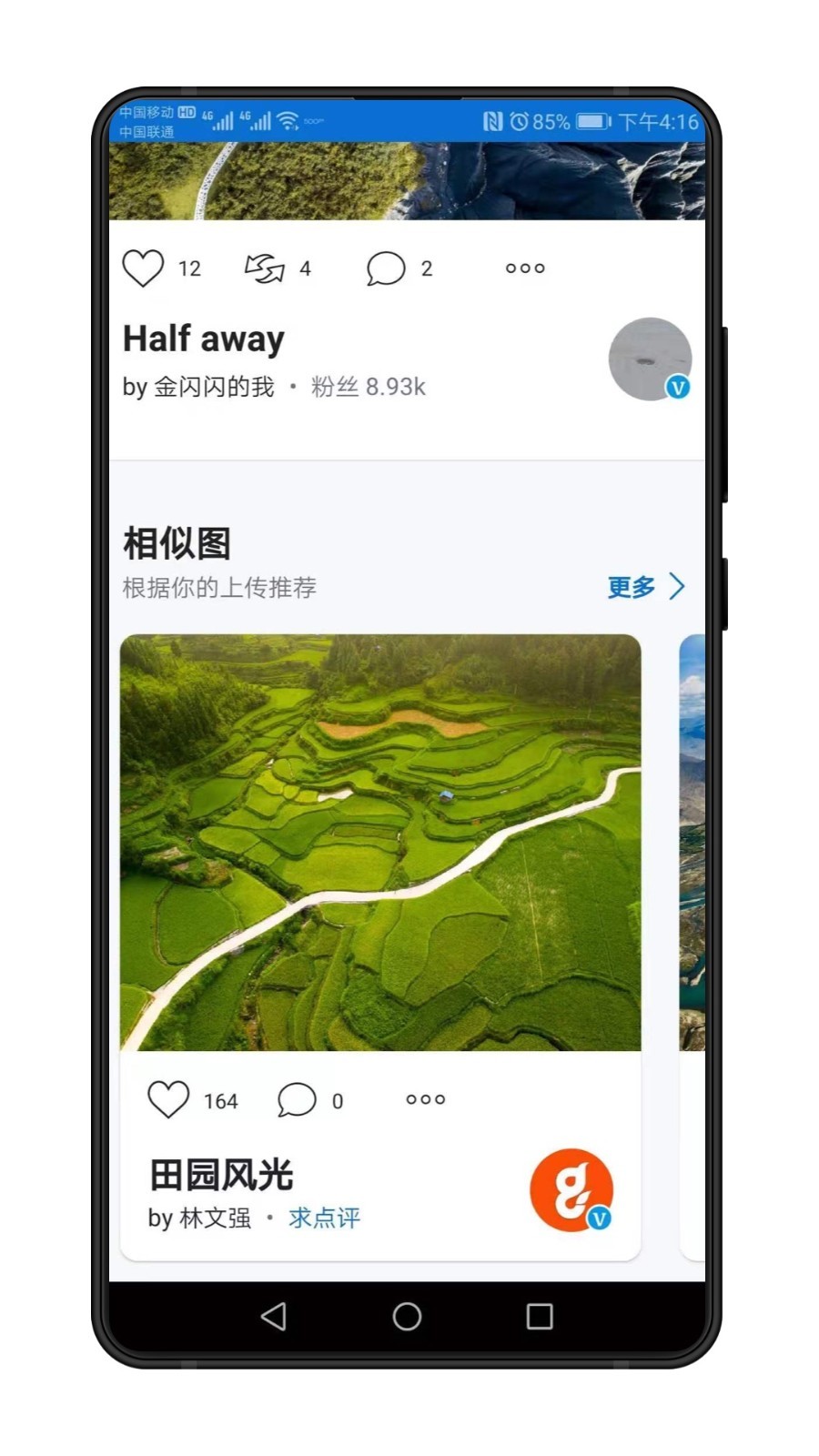Open more options for 田园风光
Image resolution: width=819 pixels, height=1456 pixels.
[x=424, y=1098]
